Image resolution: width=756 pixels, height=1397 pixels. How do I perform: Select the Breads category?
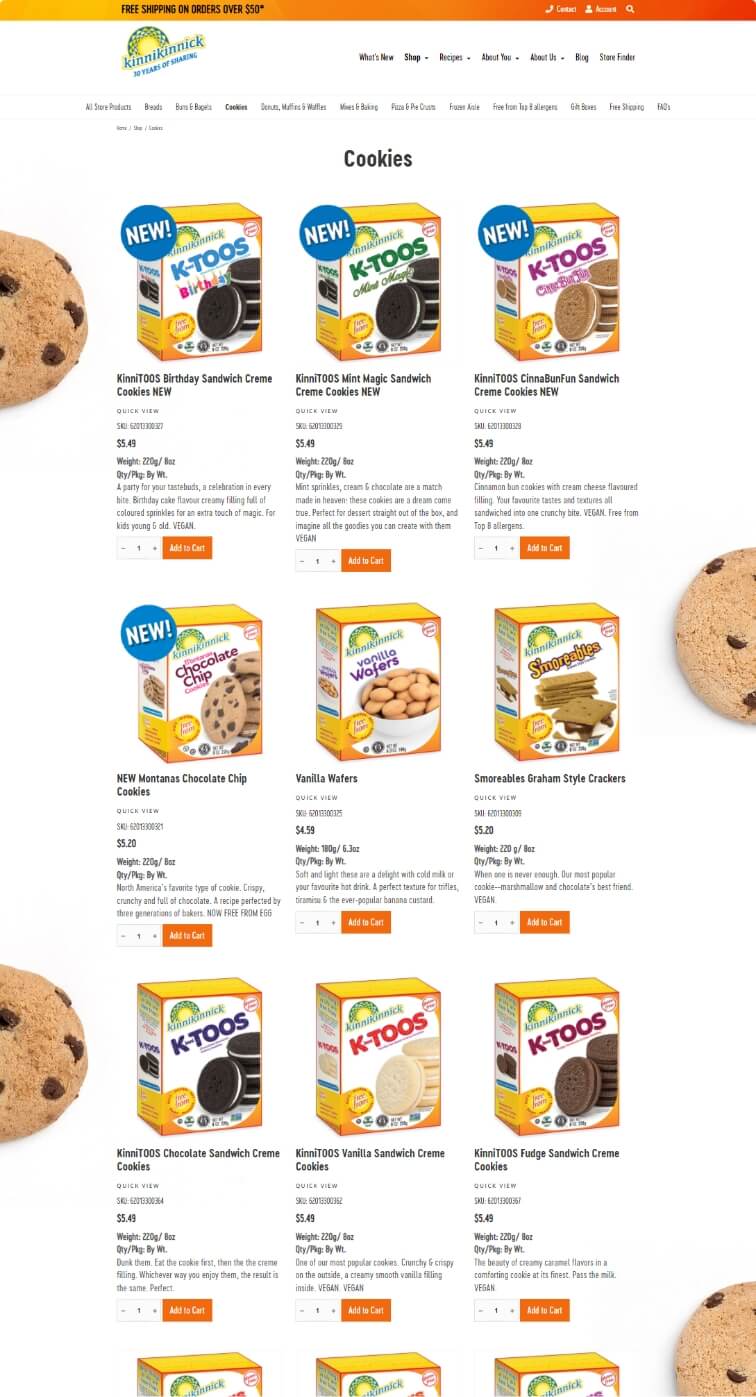pos(153,106)
